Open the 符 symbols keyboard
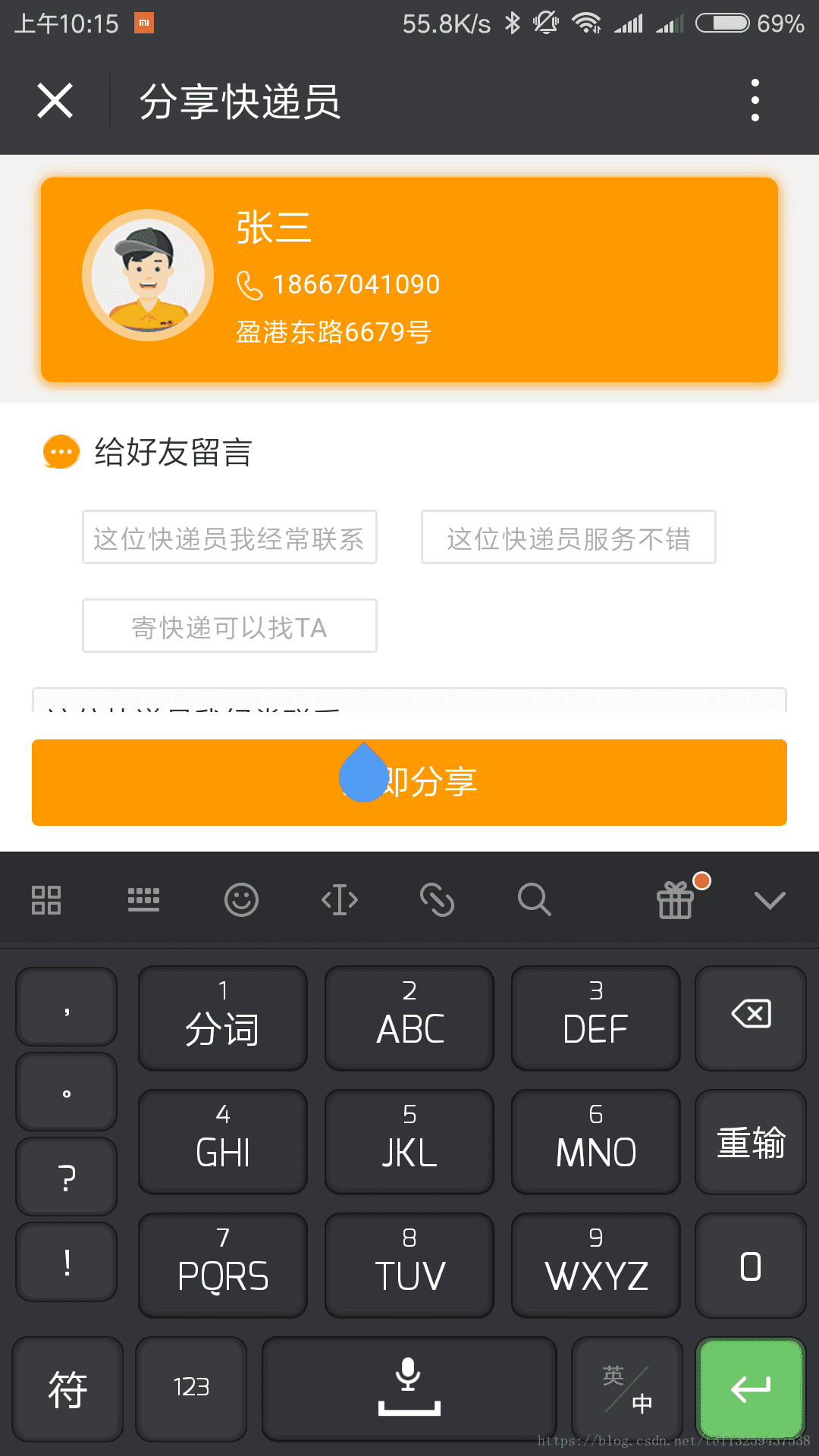The height and width of the screenshot is (1456, 819). point(67,1389)
